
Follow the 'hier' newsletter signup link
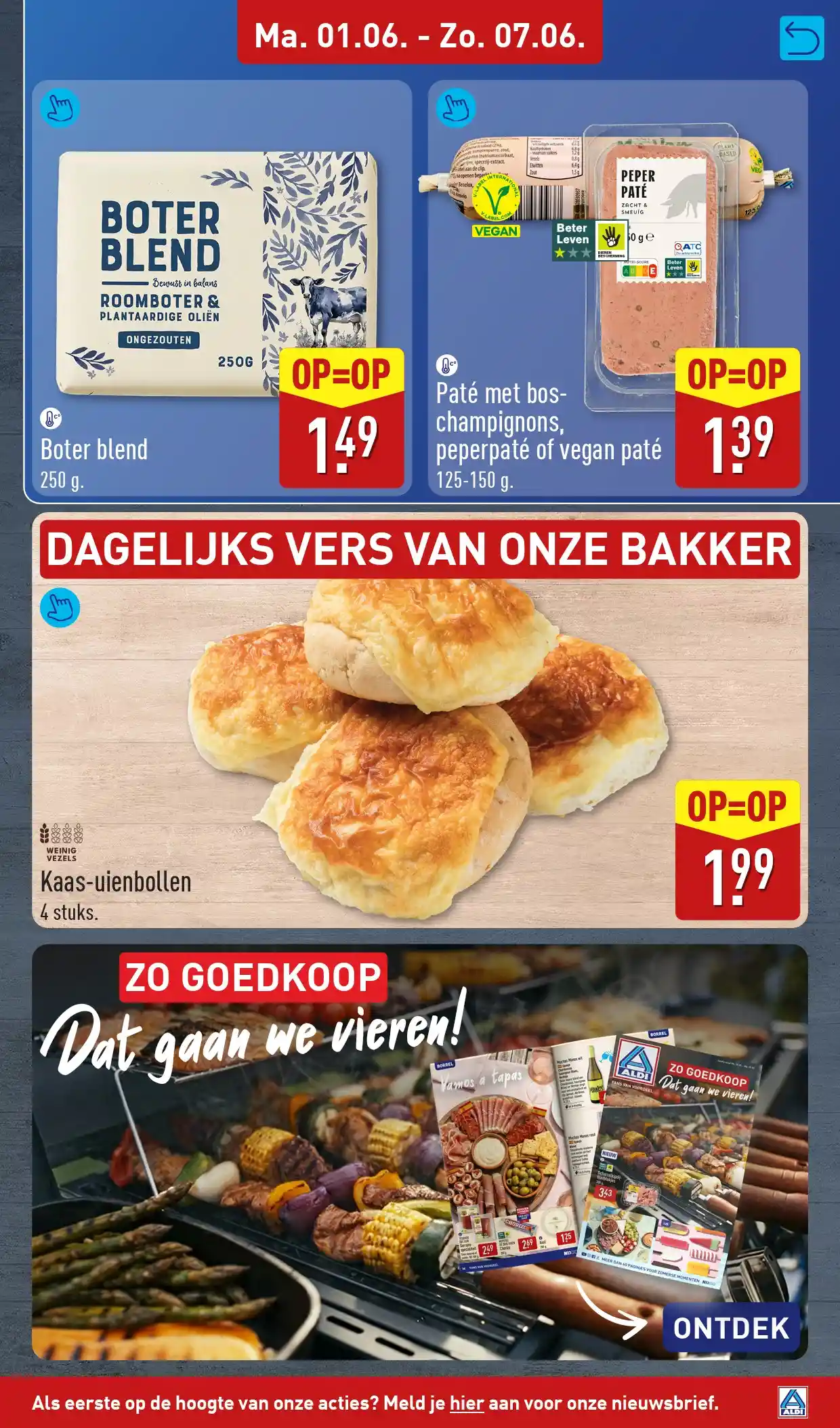[x=467, y=1402]
